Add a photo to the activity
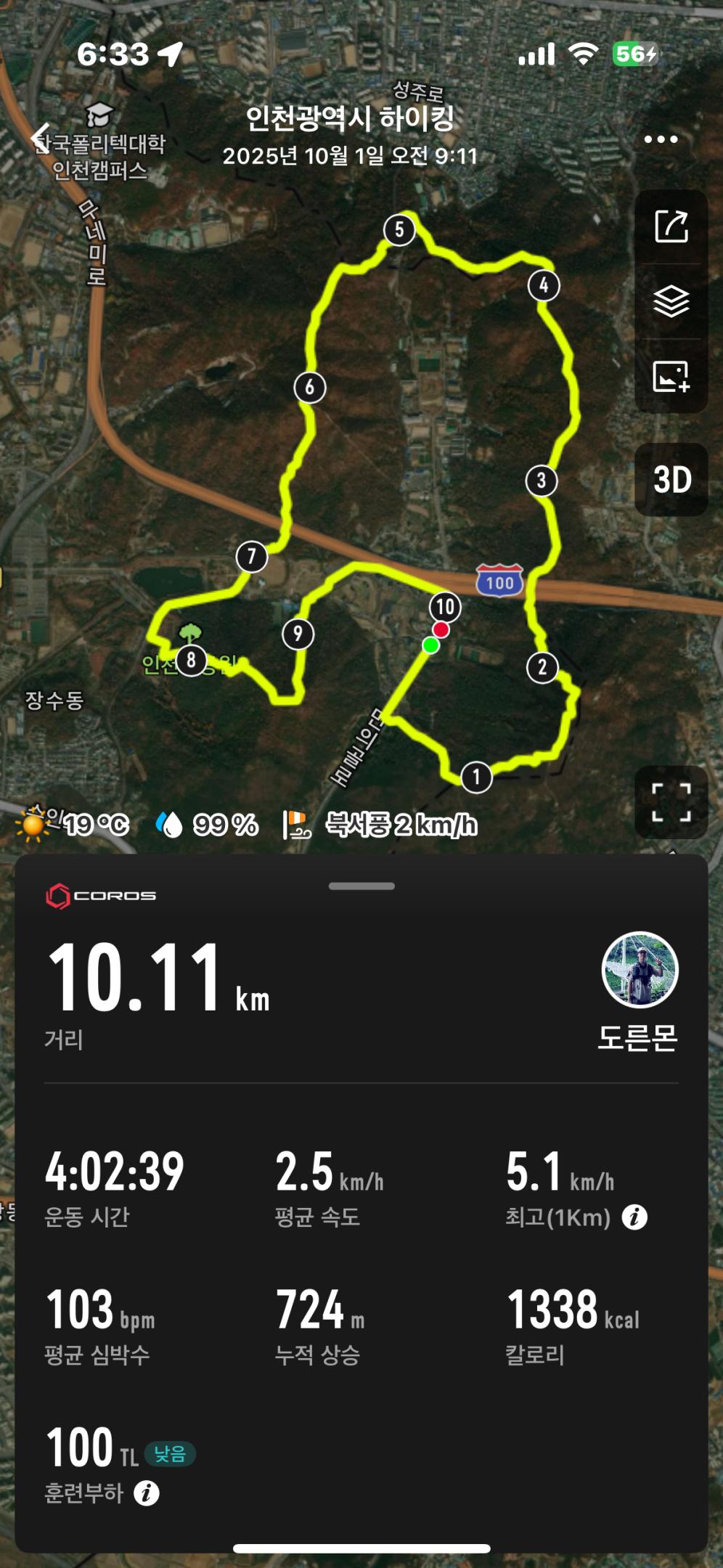This screenshot has width=723, height=1568. coord(671,377)
